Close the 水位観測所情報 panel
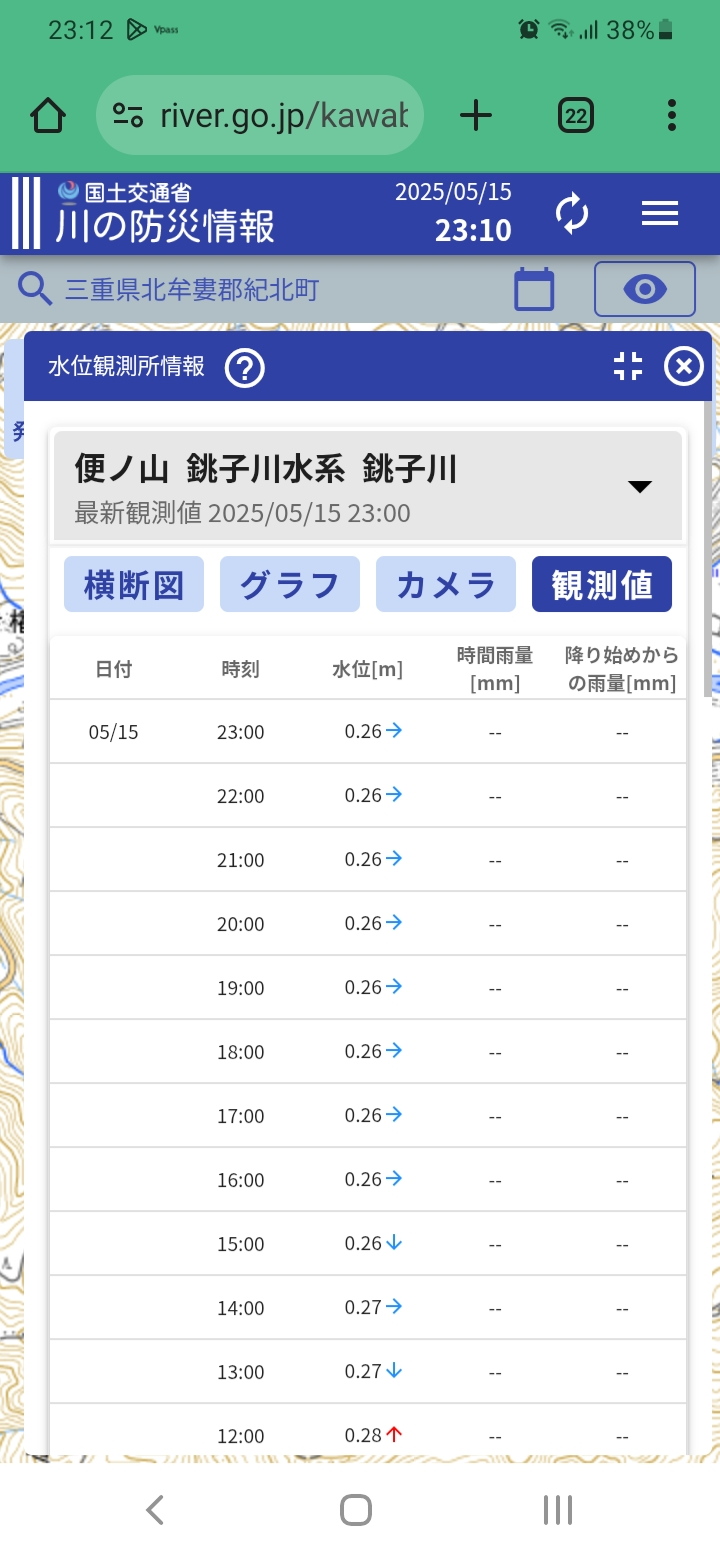Screen dimensions: 720x1560 tap(684, 367)
